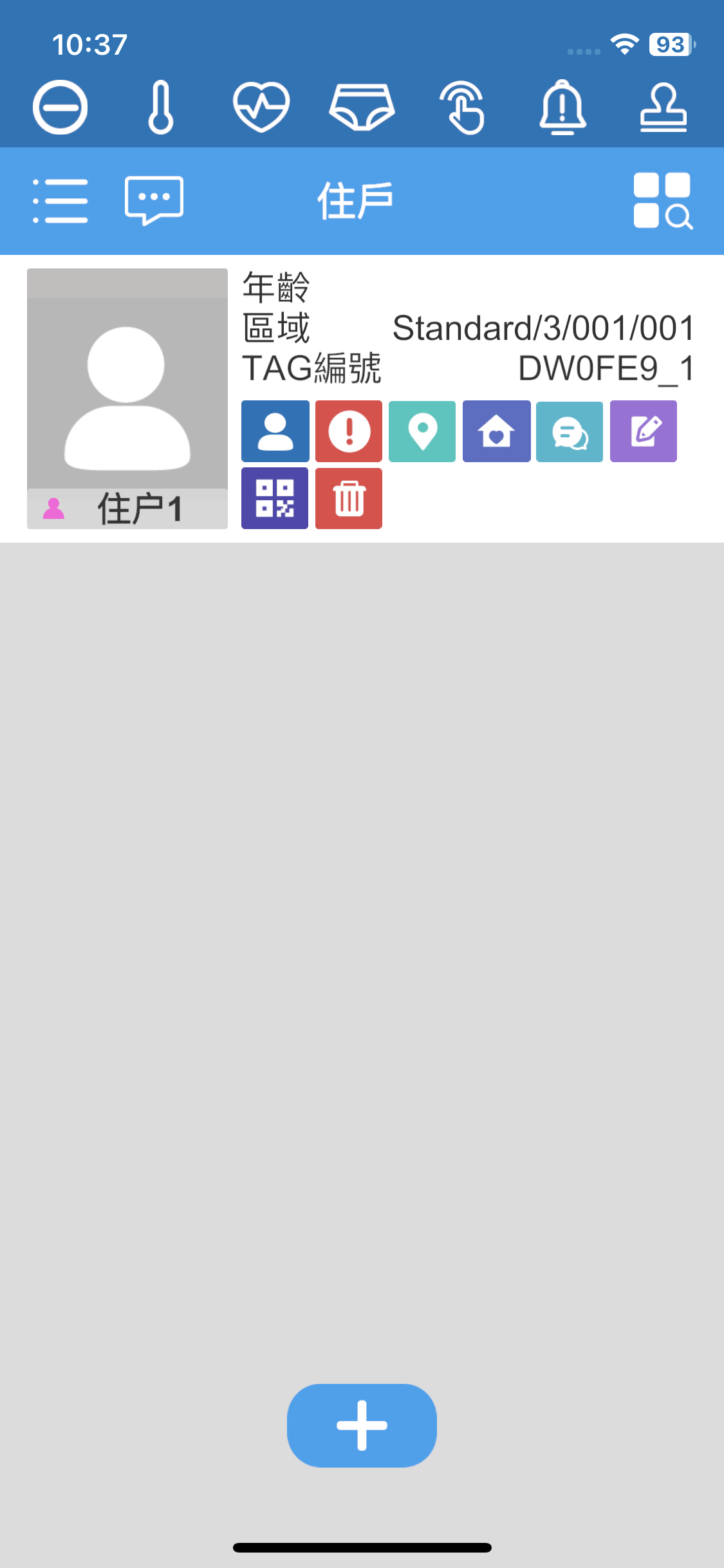
Task: Tap the stamp icon
Action: click(663, 107)
